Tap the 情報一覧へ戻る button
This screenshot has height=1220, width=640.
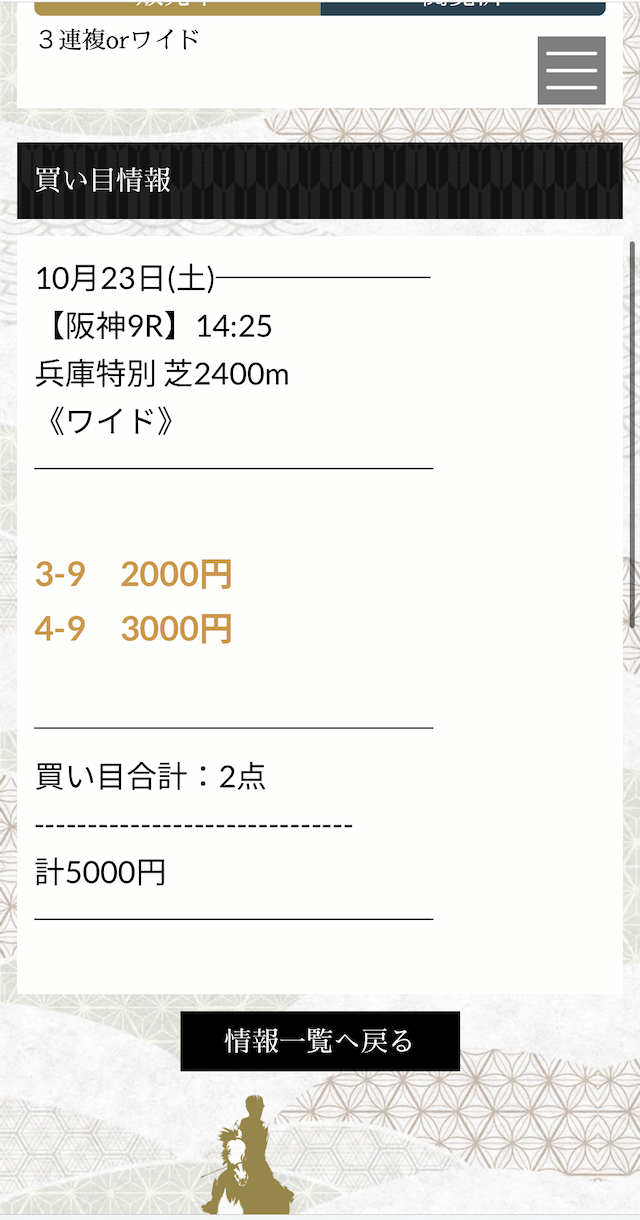[320, 1041]
